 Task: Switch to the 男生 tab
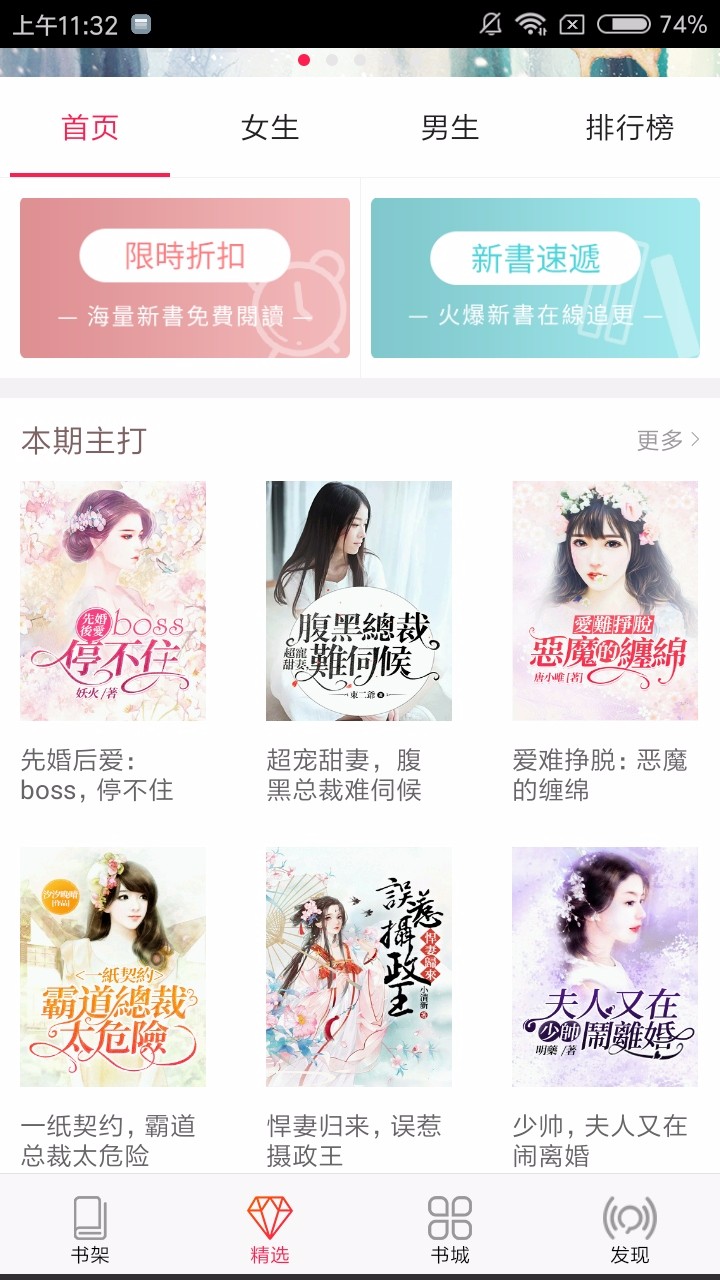(x=450, y=128)
